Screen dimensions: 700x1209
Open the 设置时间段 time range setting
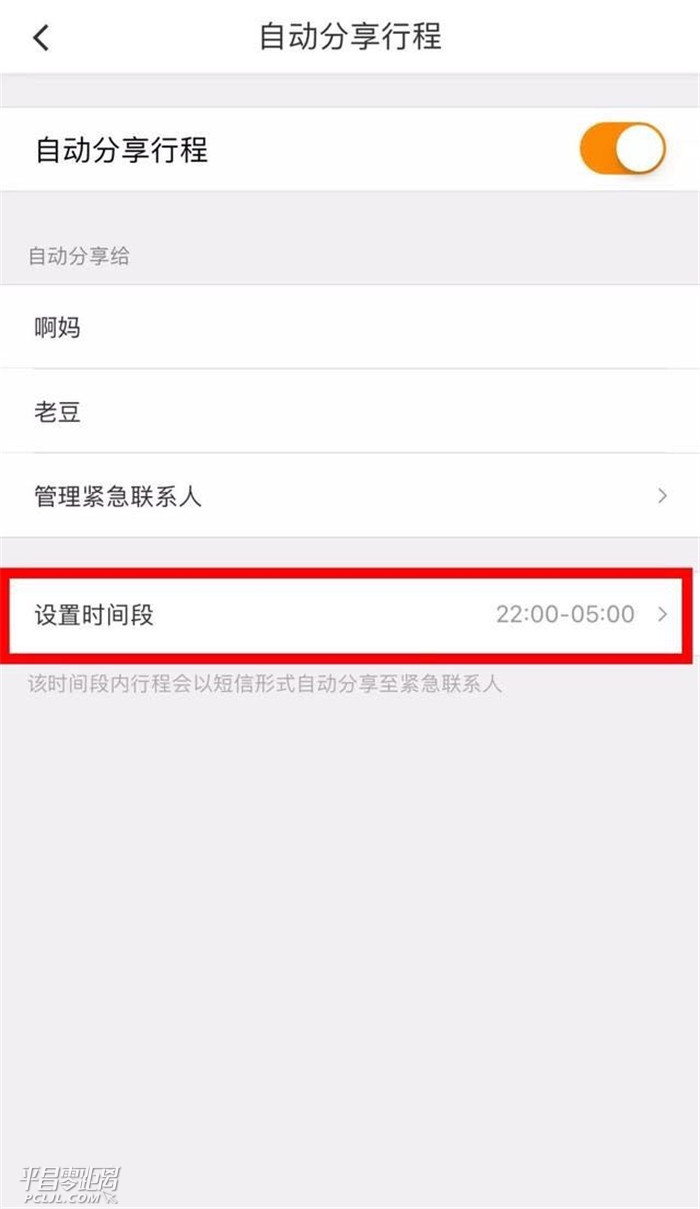(349, 614)
